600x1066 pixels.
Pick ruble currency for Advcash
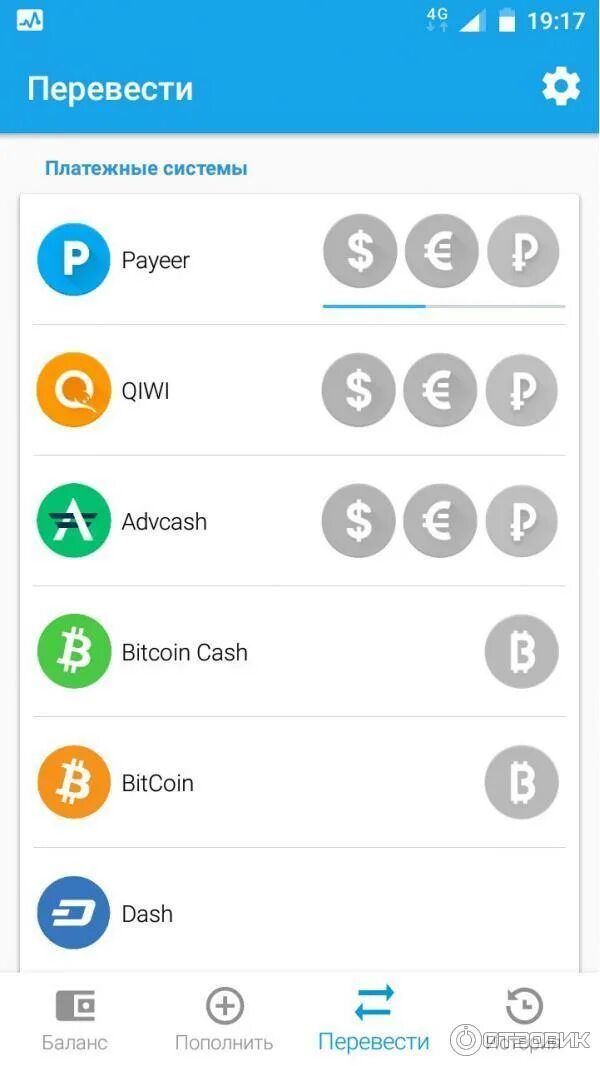522,521
